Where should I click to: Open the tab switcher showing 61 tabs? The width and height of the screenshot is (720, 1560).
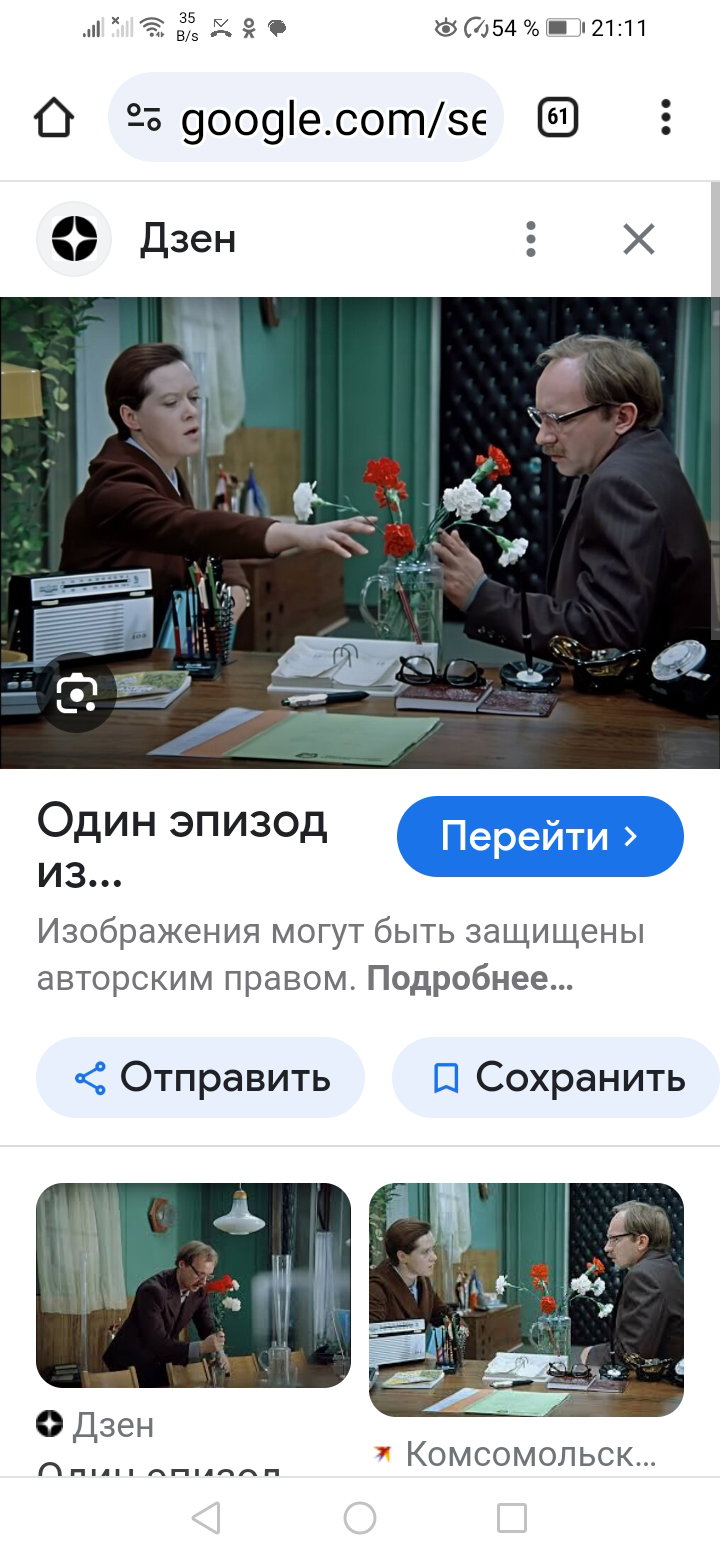(x=558, y=118)
